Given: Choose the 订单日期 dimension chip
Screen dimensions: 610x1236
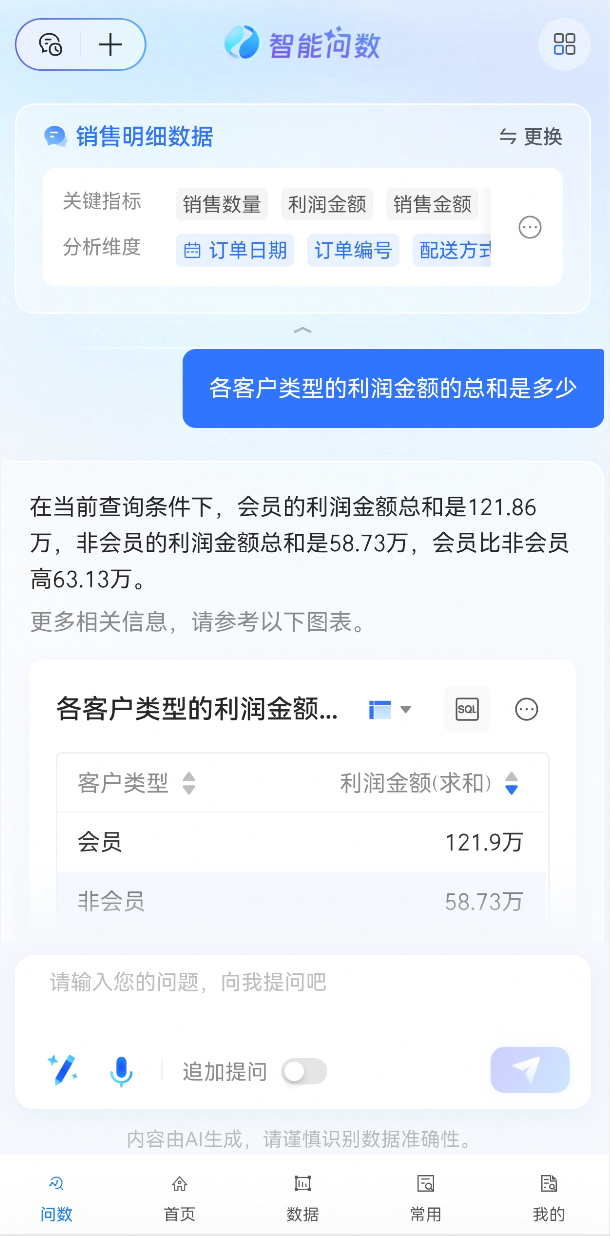Looking at the screenshot, I should [x=235, y=250].
